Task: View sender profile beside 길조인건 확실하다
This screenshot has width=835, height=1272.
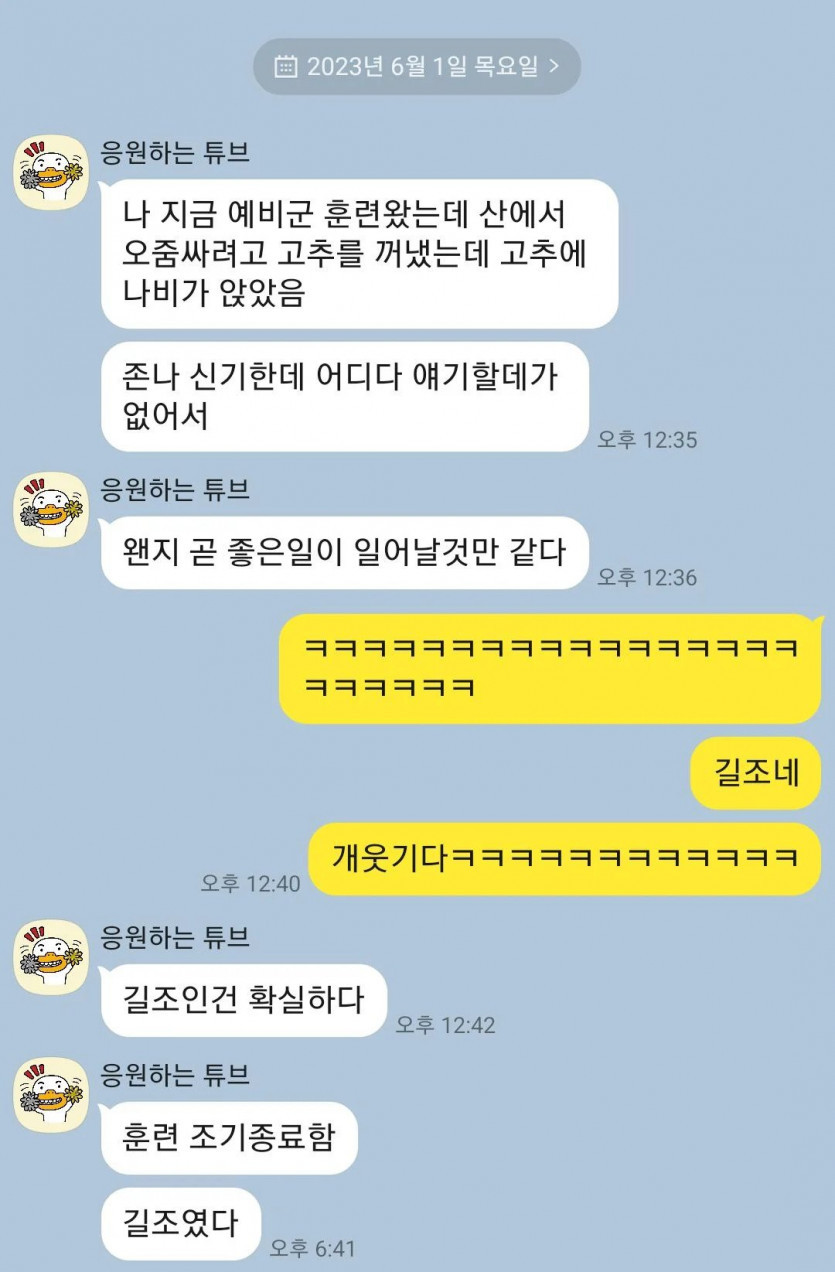Action: point(50,957)
